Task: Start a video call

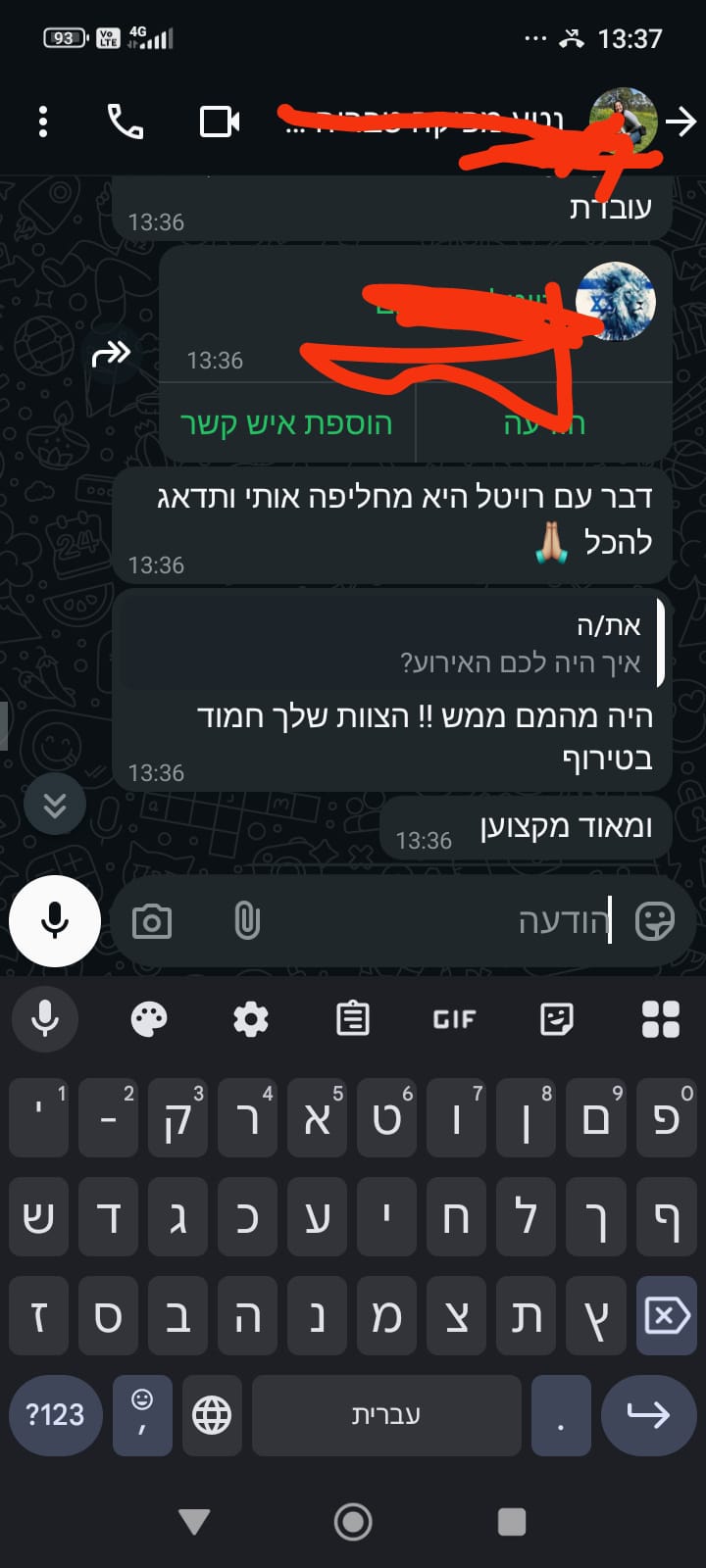Action: coord(219,122)
